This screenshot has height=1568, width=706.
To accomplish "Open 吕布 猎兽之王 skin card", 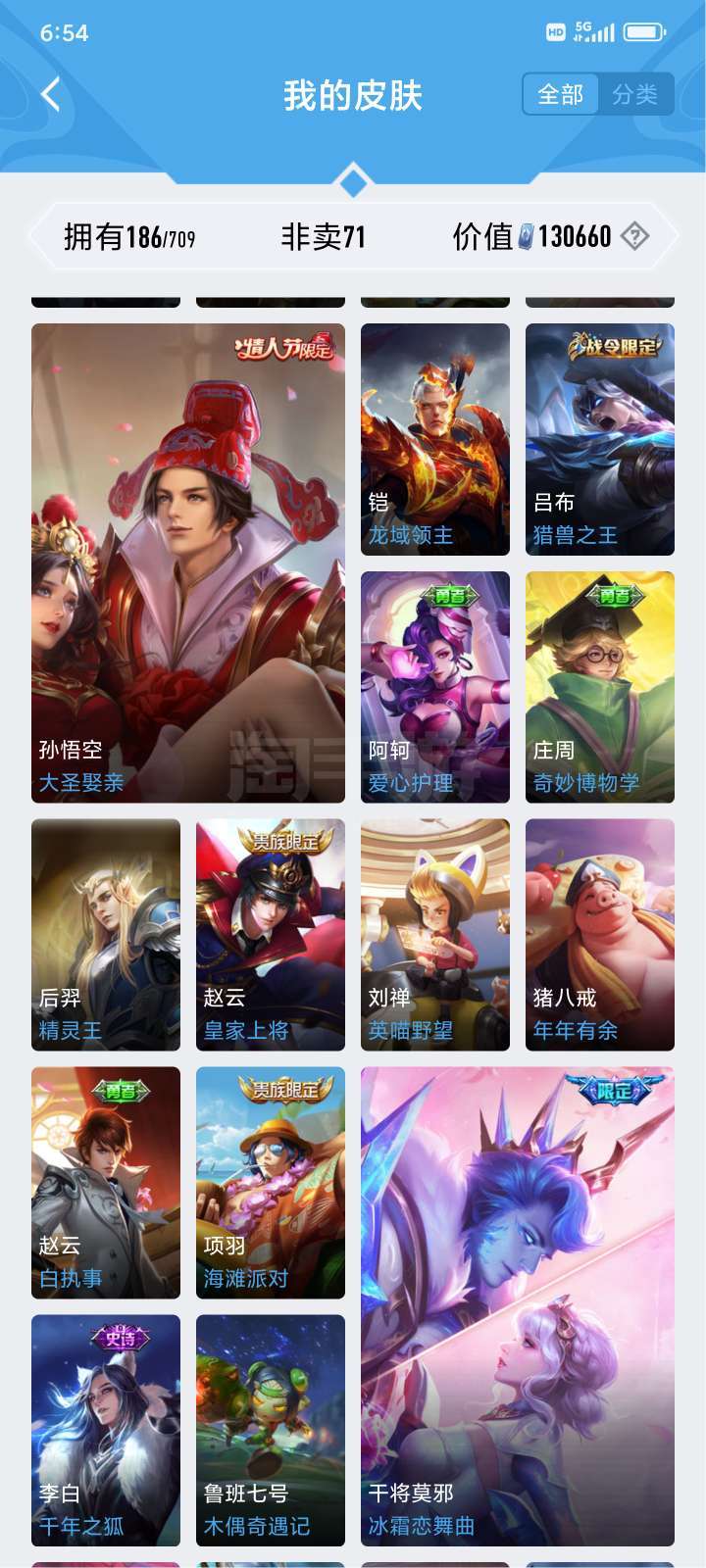I will click(x=600, y=439).
